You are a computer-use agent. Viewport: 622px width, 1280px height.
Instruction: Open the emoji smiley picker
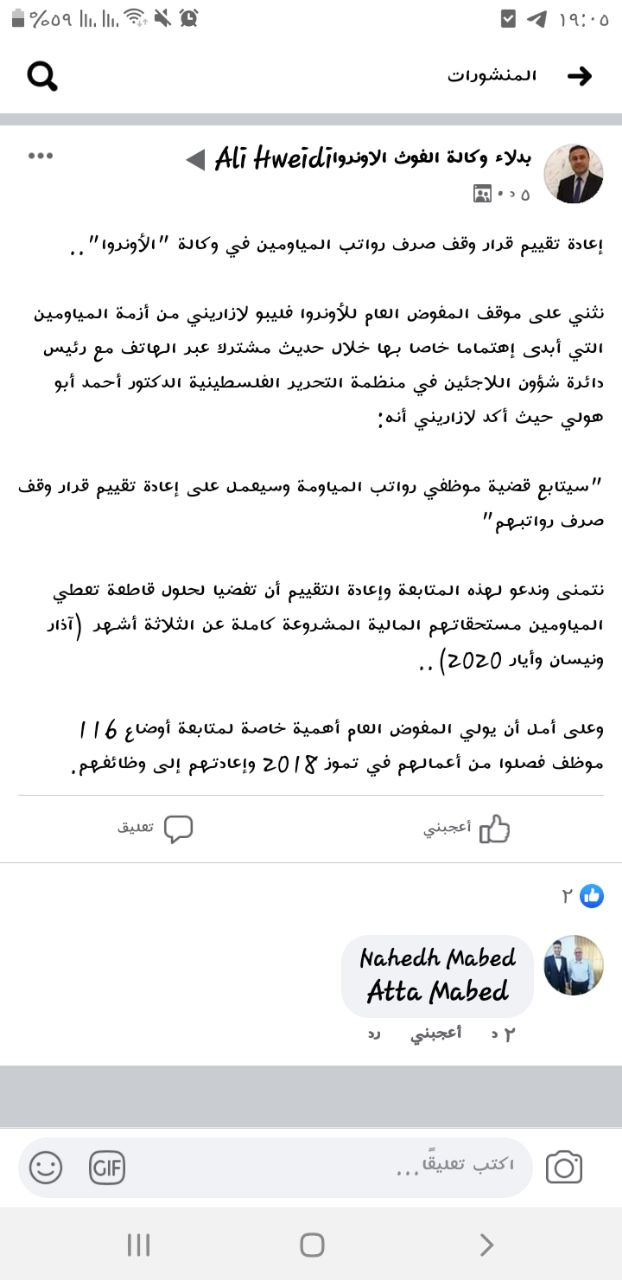[x=45, y=1167]
